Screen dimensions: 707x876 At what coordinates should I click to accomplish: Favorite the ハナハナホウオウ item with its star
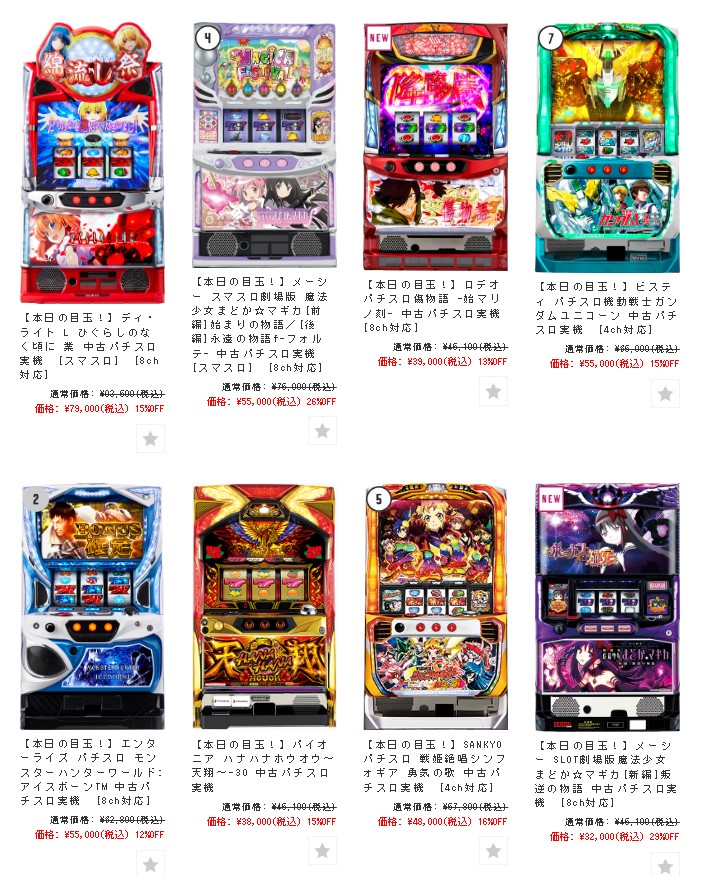322,851
